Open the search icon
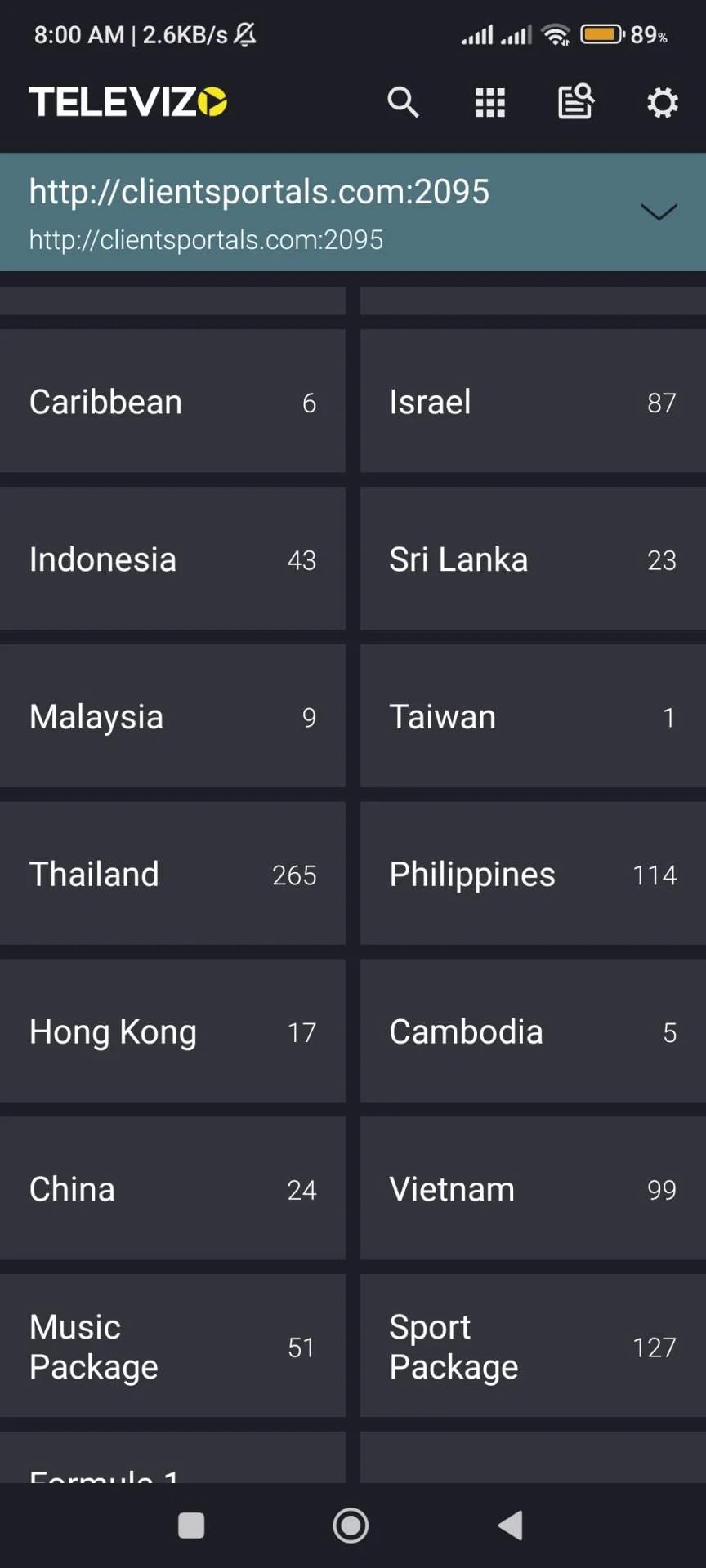This screenshot has height=1568, width=706. 403,102
